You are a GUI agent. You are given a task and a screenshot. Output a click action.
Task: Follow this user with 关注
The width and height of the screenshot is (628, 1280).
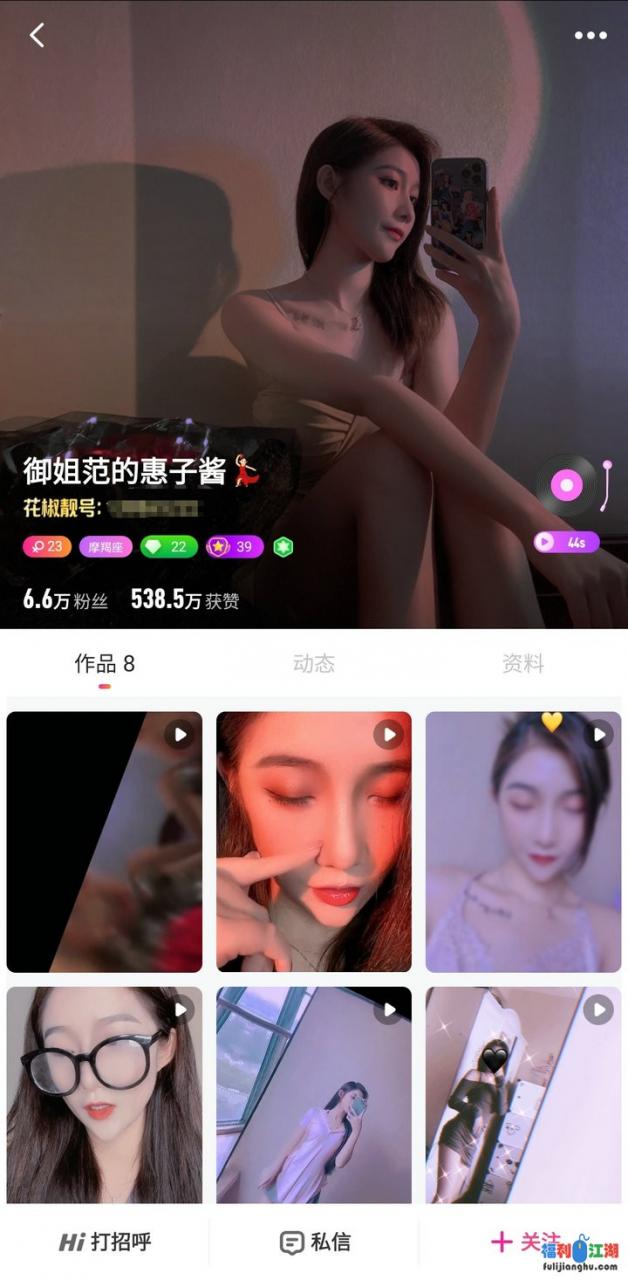click(524, 1242)
